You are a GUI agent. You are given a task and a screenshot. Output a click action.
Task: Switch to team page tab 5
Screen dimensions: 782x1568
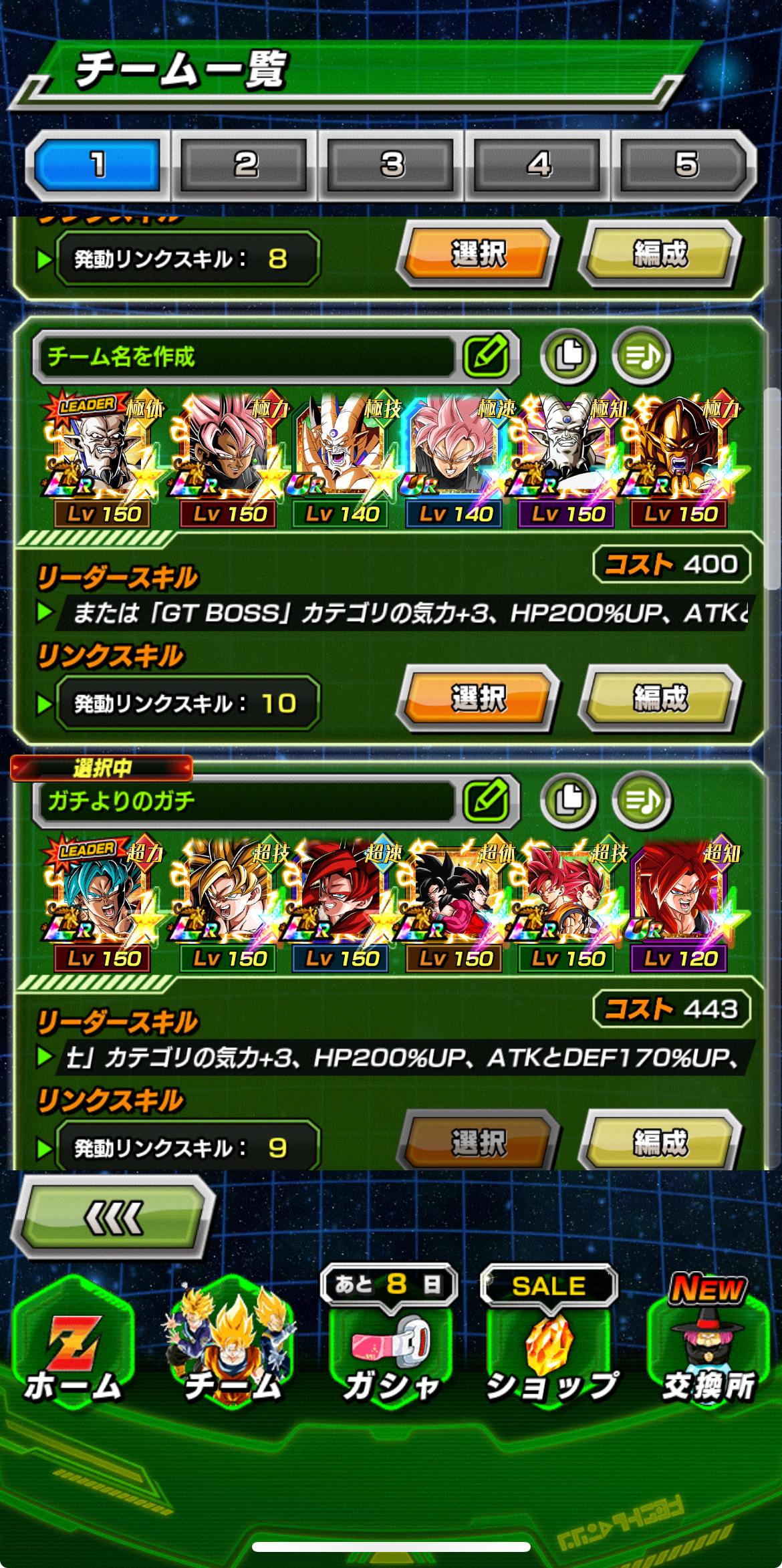686,165
